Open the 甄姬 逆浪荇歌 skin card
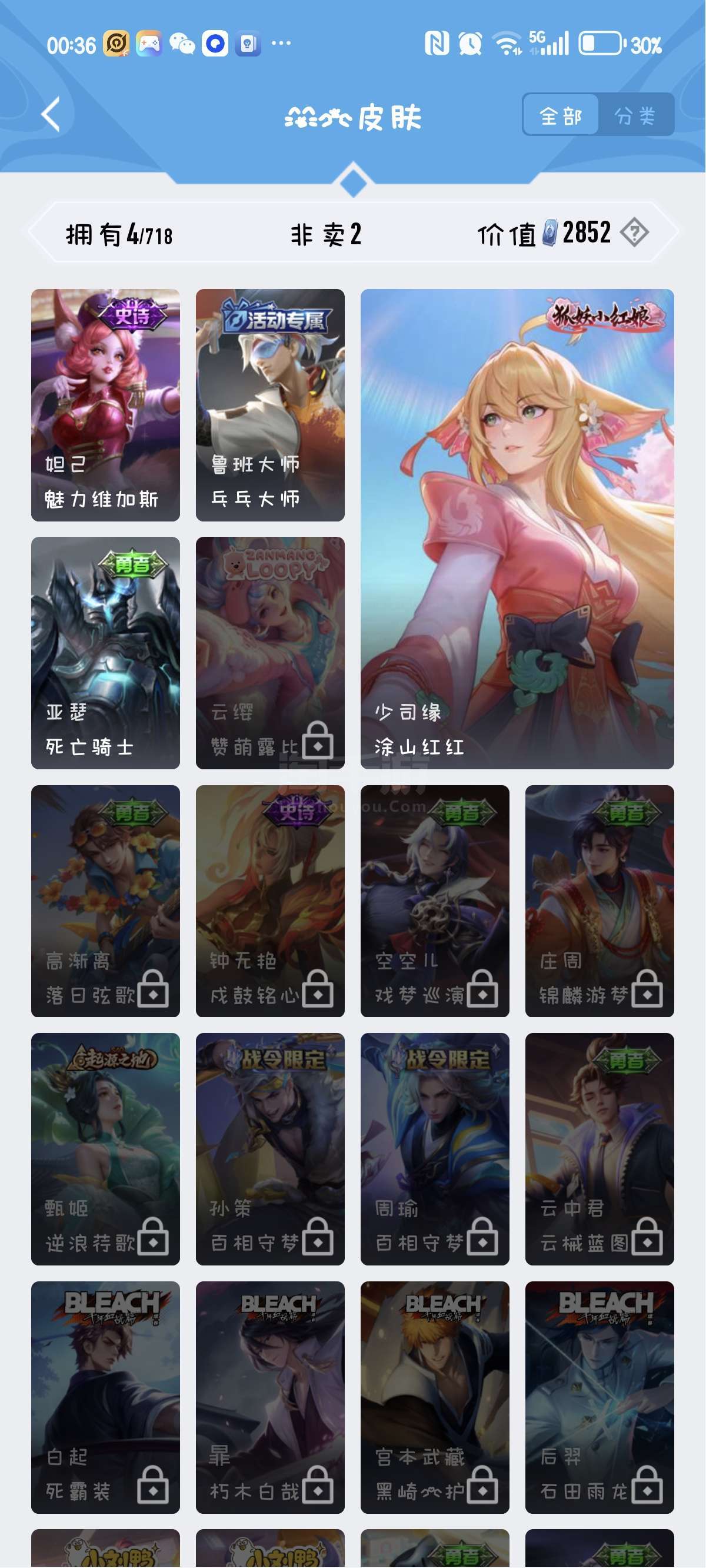Screen dimensions: 706x1568 (105, 1149)
